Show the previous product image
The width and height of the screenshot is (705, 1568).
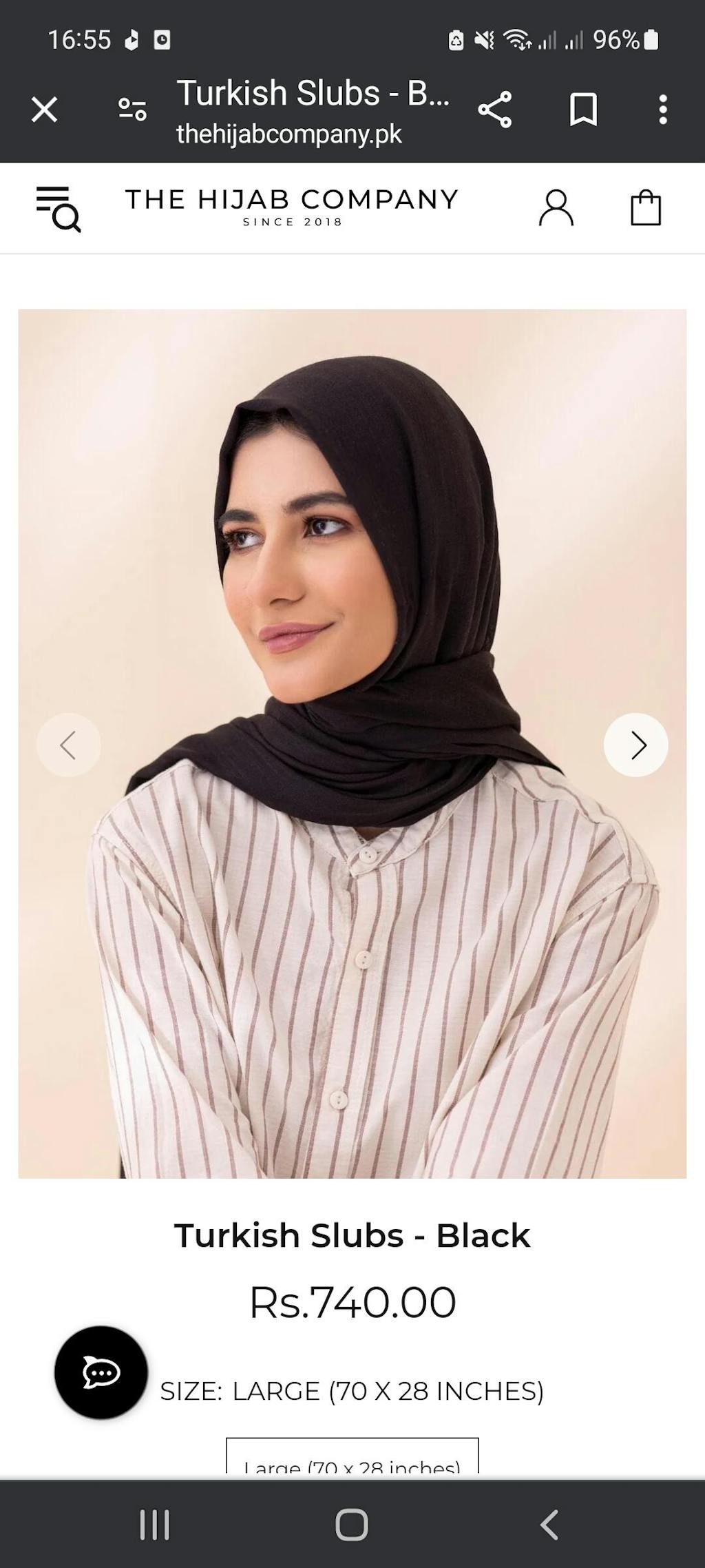(x=68, y=745)
